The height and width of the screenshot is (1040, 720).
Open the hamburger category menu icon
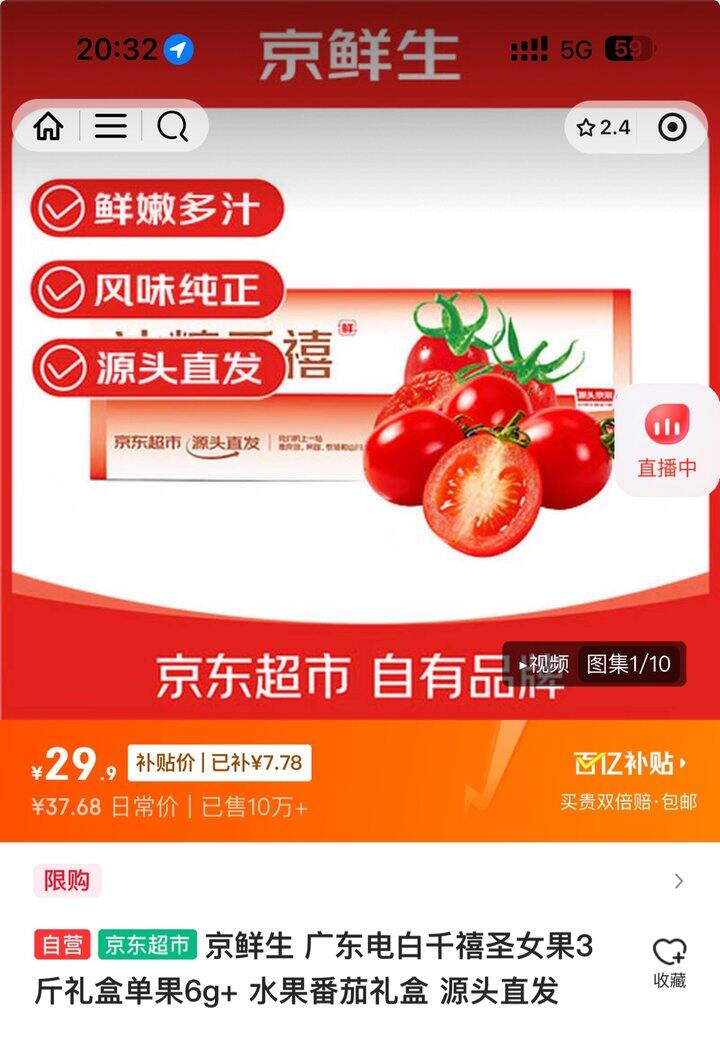click(113, 127)
